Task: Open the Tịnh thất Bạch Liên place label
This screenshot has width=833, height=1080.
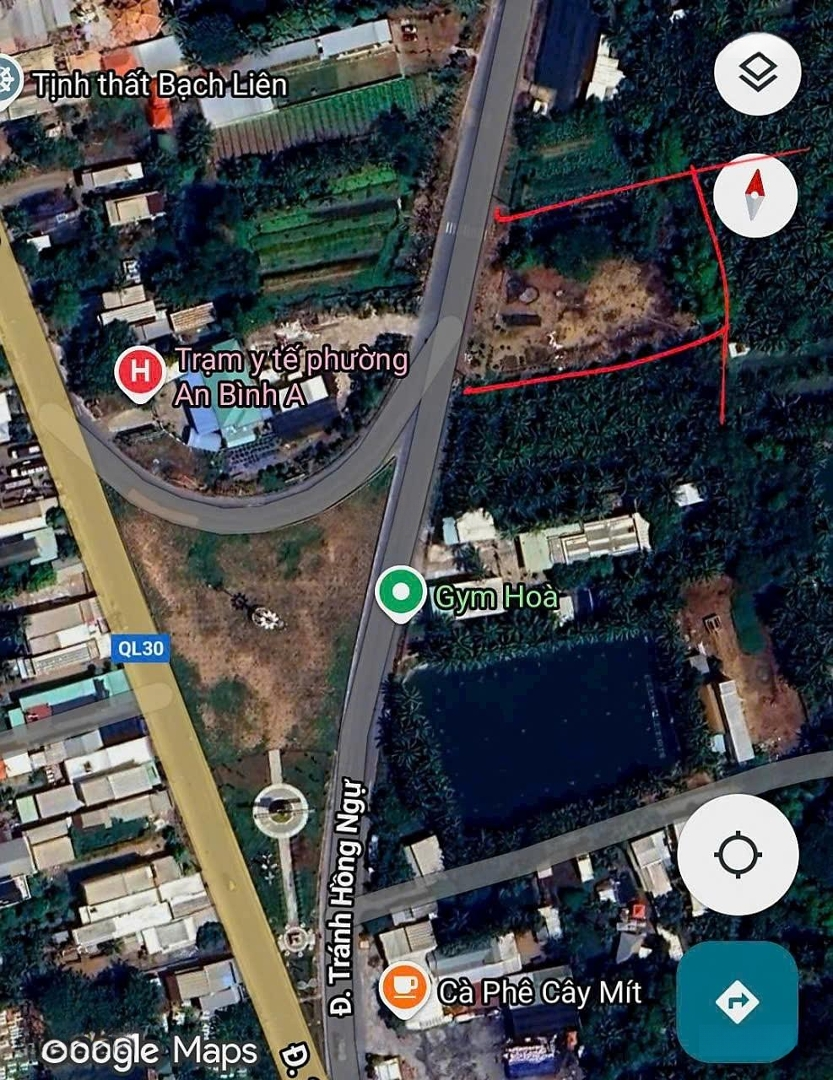Action: (160, 83)
